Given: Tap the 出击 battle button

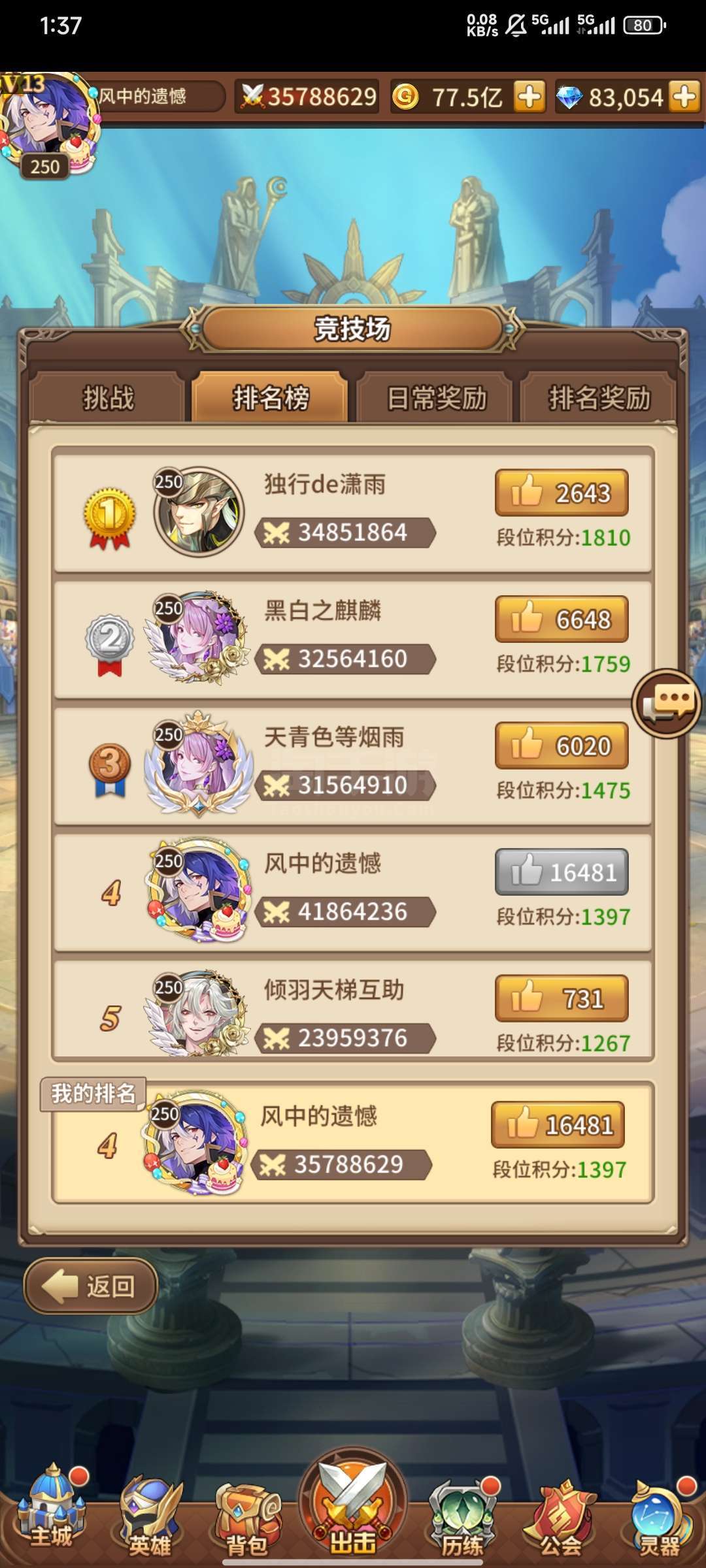Looking at the screenshot, I should [x=353, y=1503].
